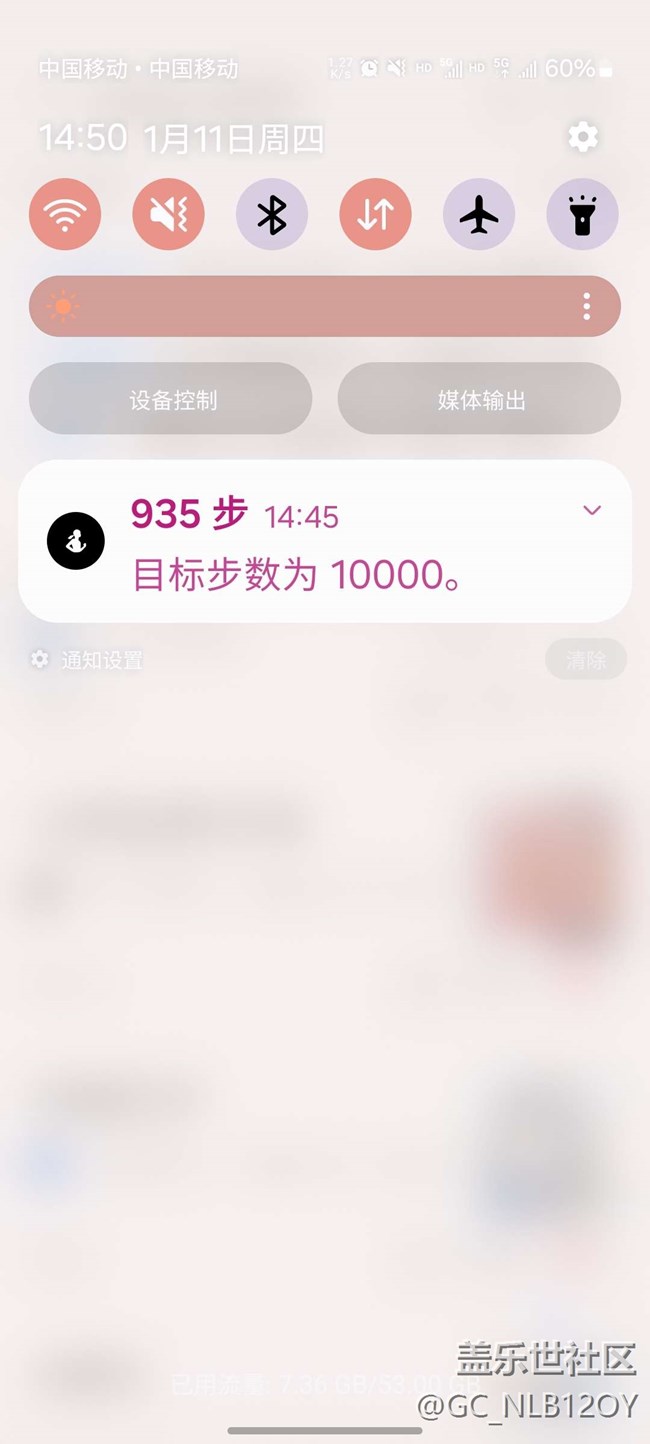Enable Bluetooth from quick settings
Screen dimensions: 650x1444
[272, 214]
